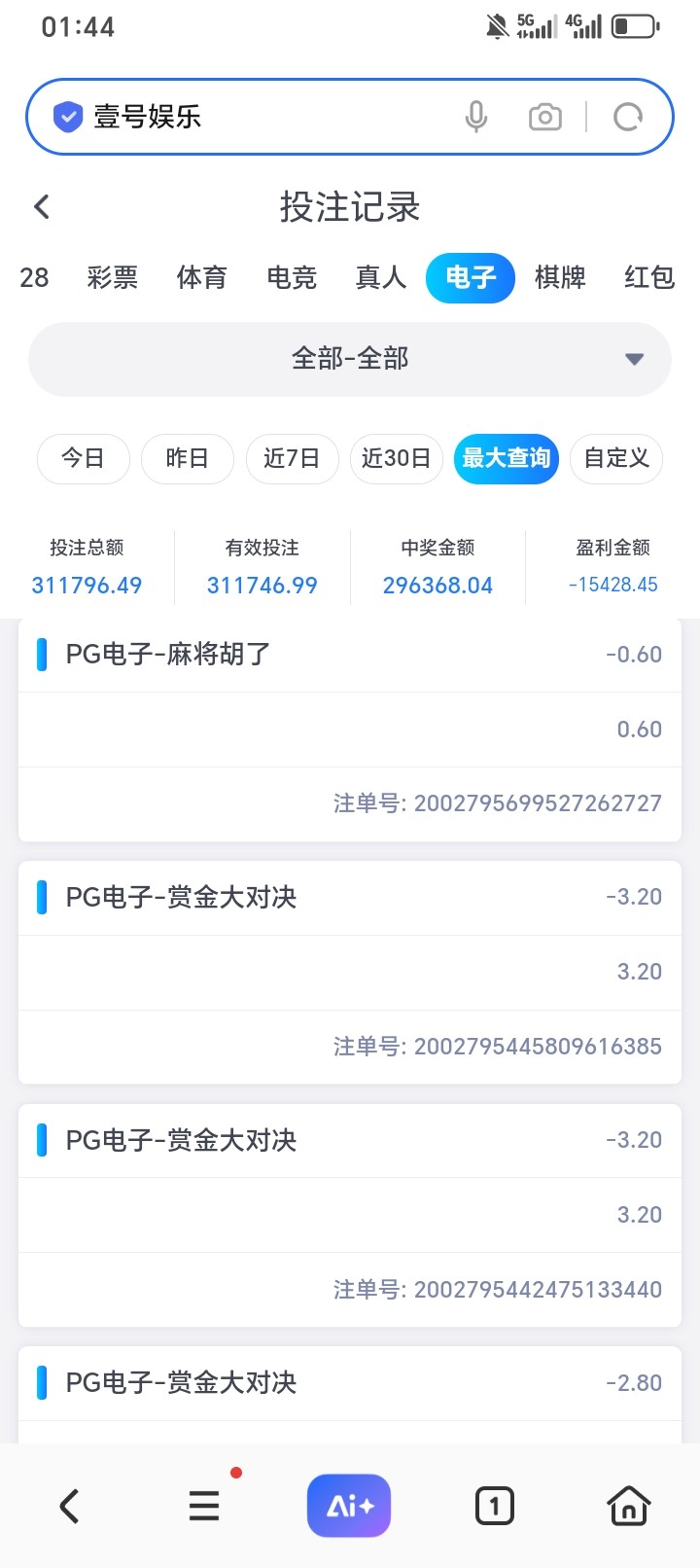This screenshot has width=700, height=1568.
Task: Expand the 全部-全部 dropdown
Action: 349,359
